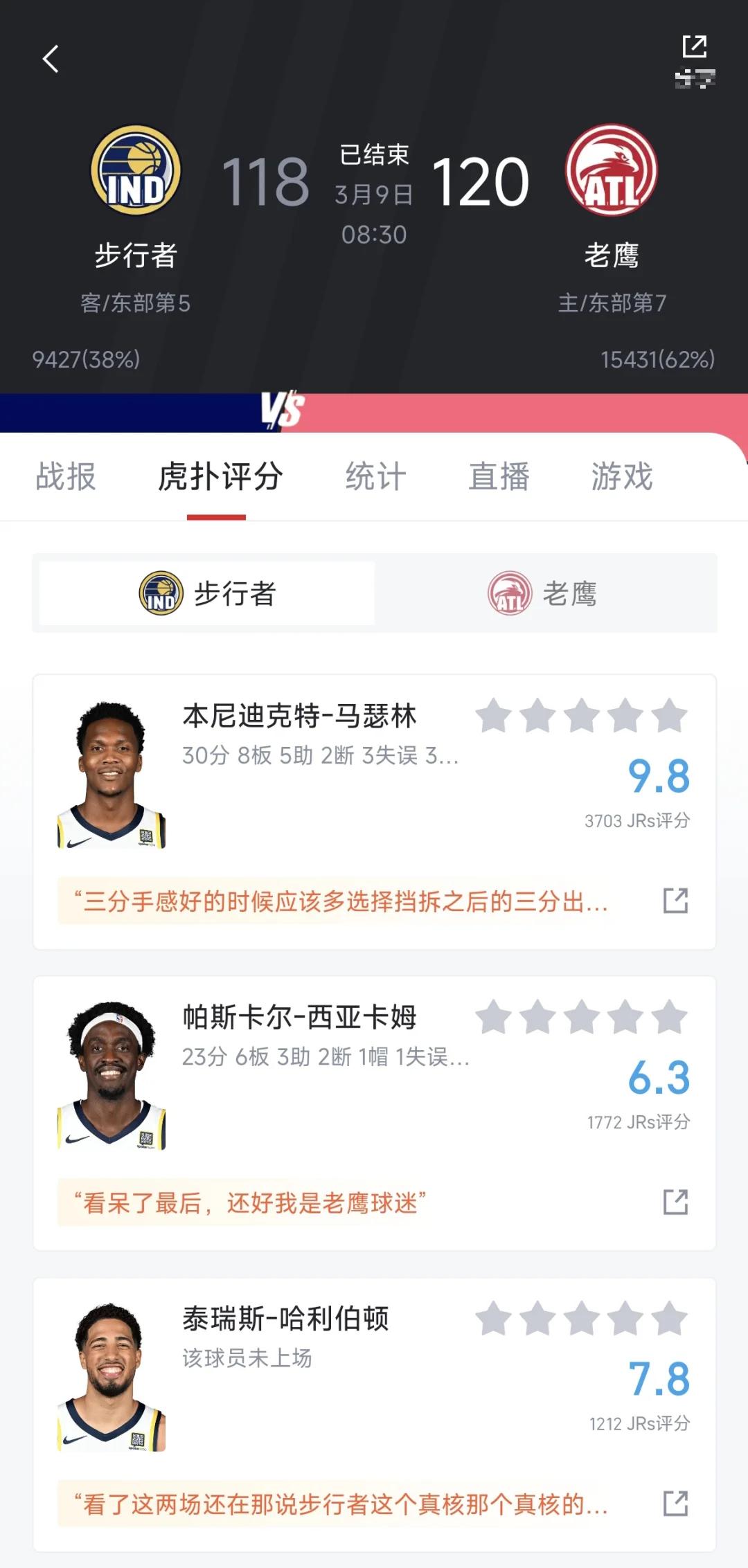
Task: Open the share icon in top right corner
Action: coord(695,46)
